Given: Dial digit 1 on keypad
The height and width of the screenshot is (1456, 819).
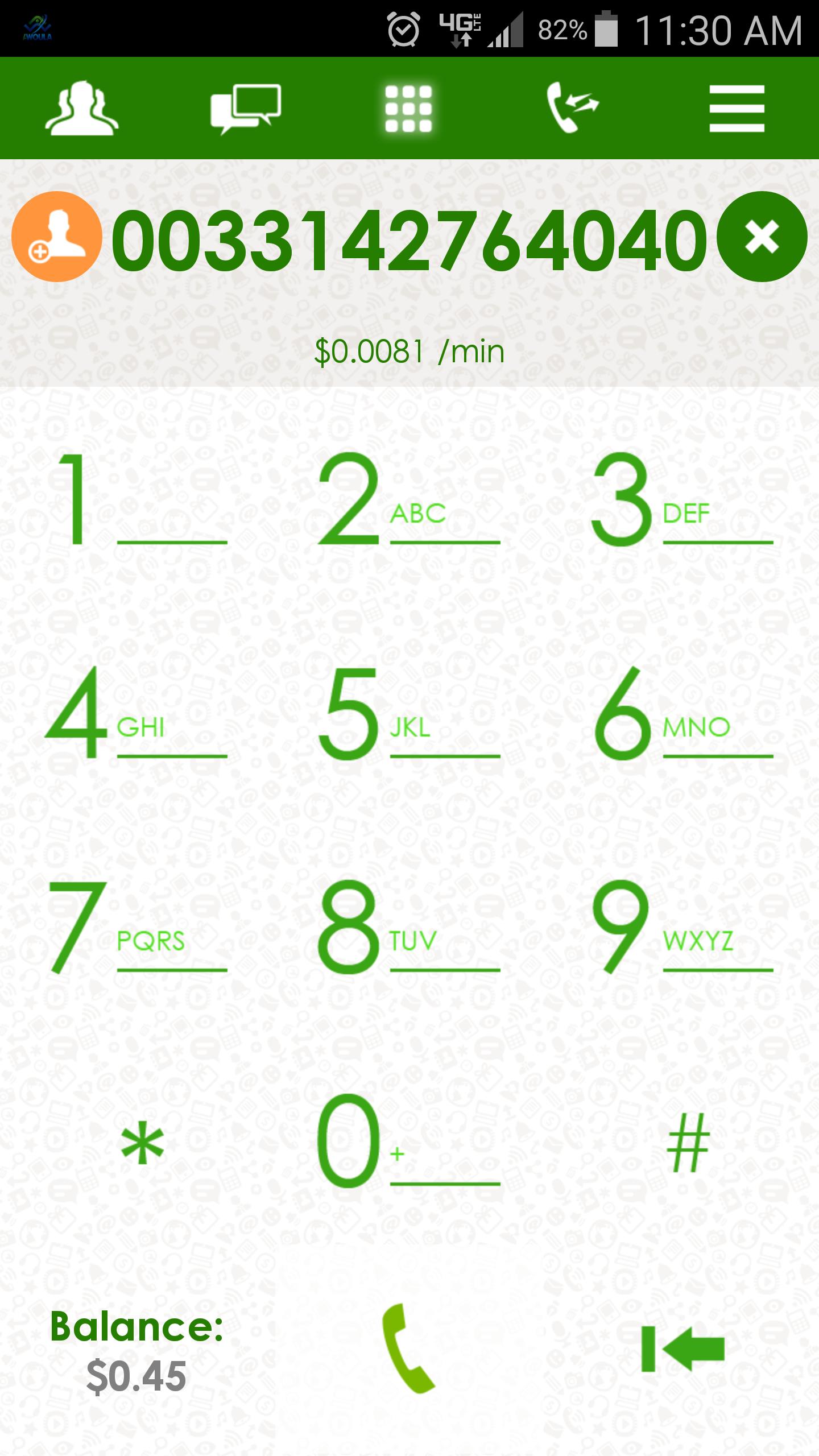Looking at the screenshot, I should 136,500.
